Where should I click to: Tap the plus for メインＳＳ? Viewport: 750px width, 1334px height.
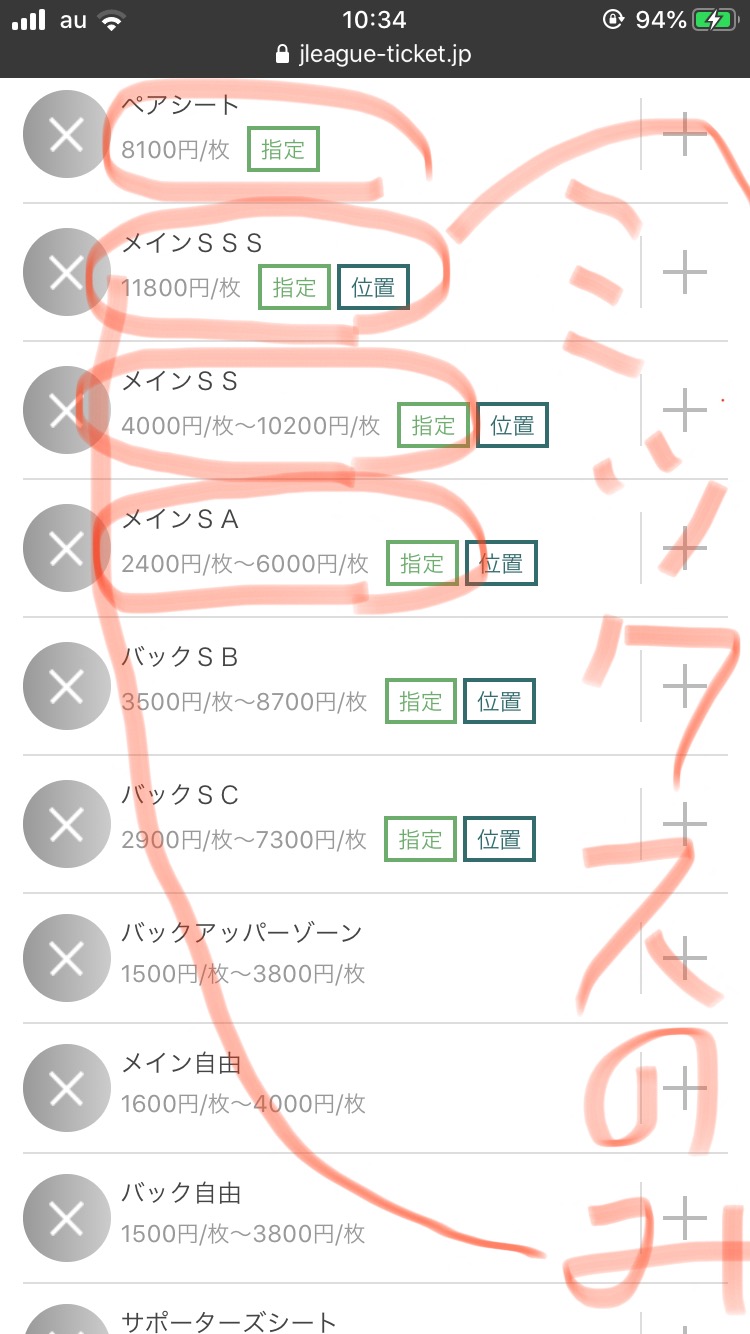685,410
